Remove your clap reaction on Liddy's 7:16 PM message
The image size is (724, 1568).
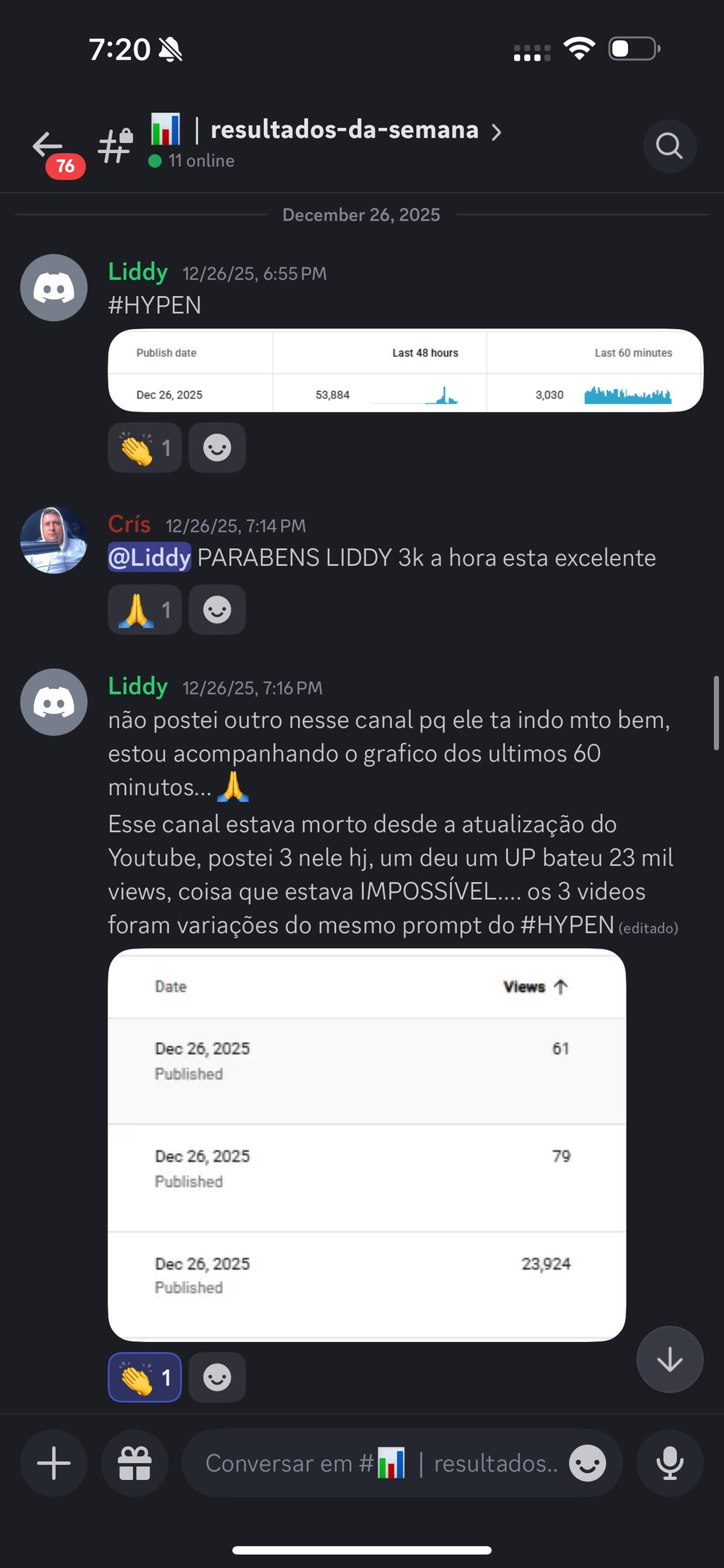point(145,1377)
